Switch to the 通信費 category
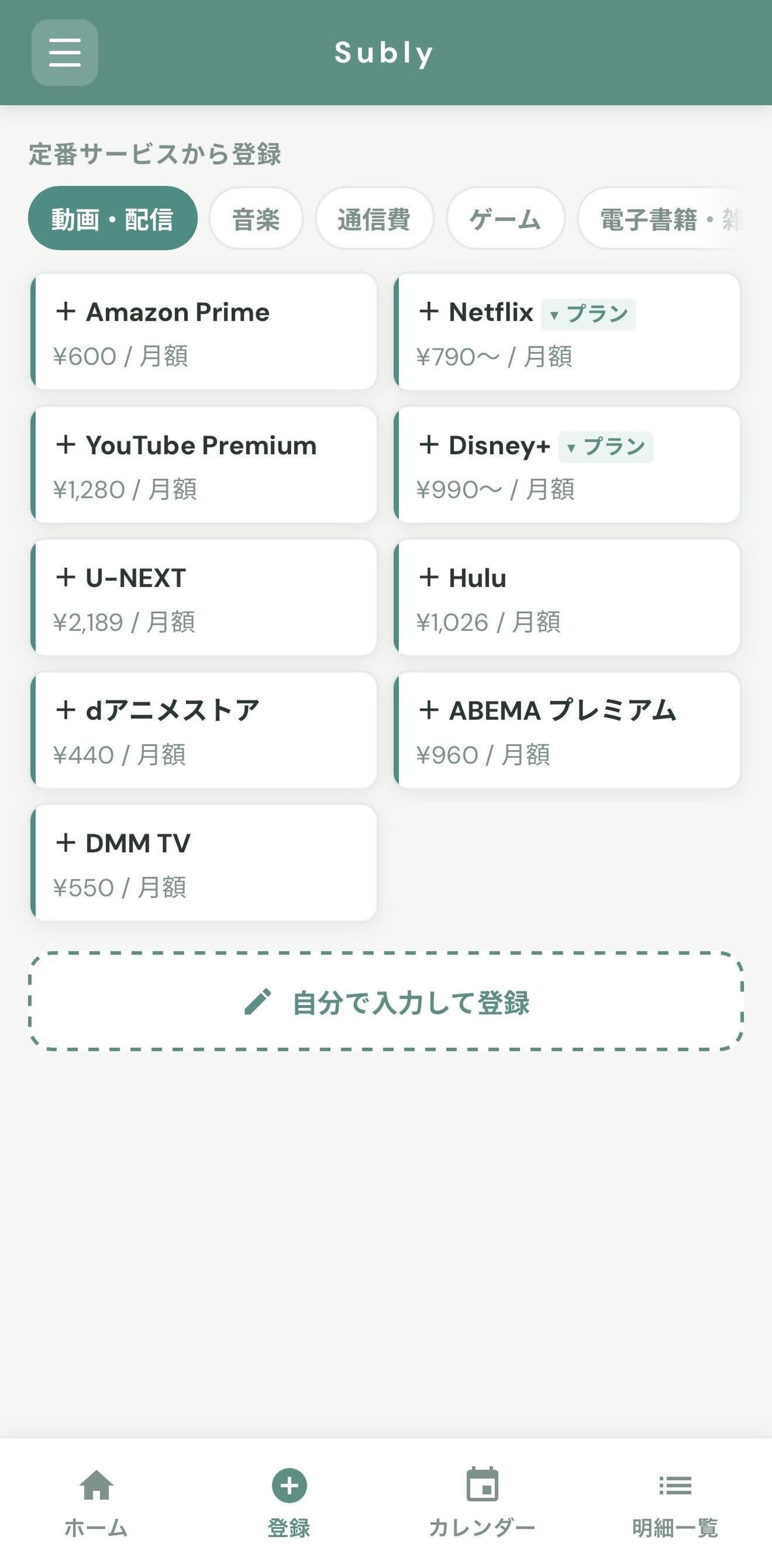 (x=374, y=219)
